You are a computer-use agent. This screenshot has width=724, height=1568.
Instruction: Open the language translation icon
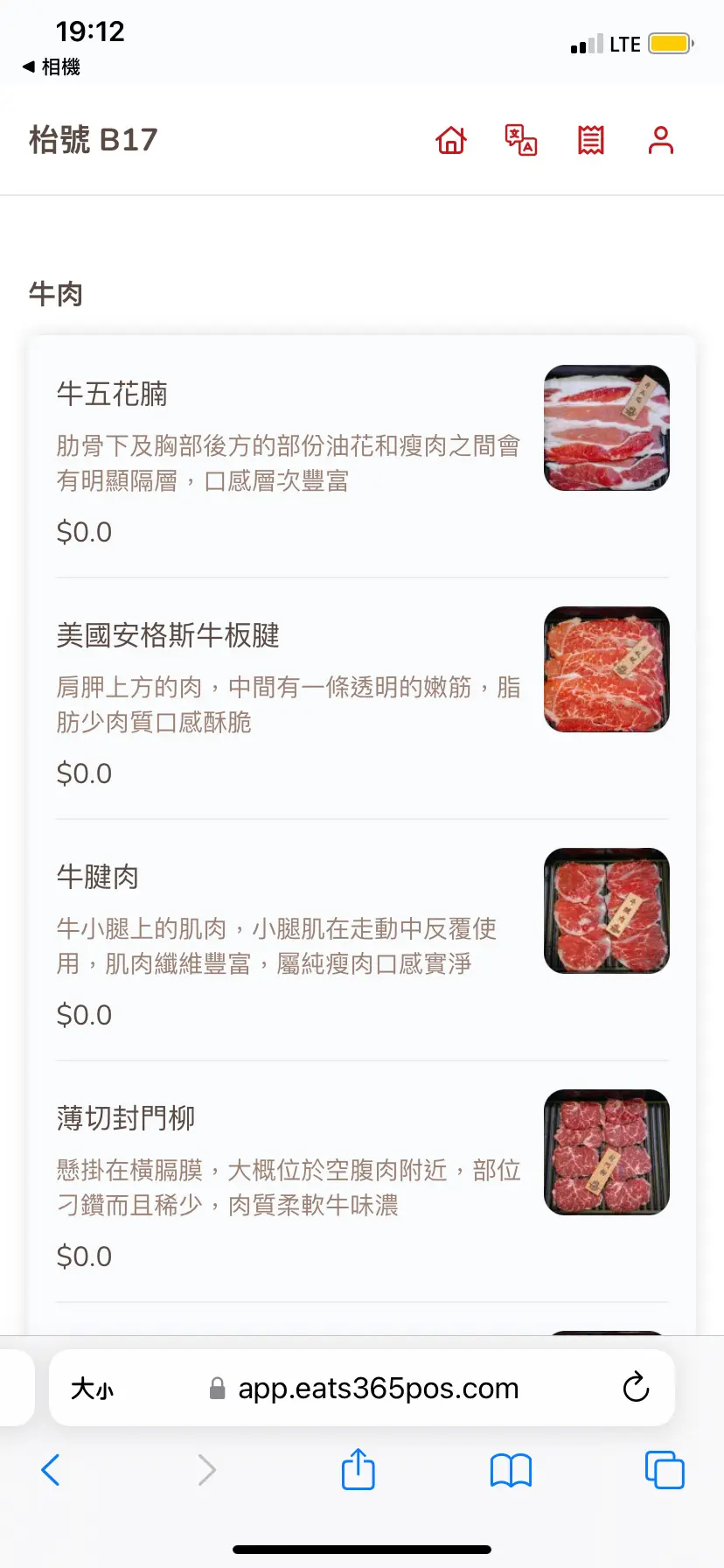click(521, 140)
